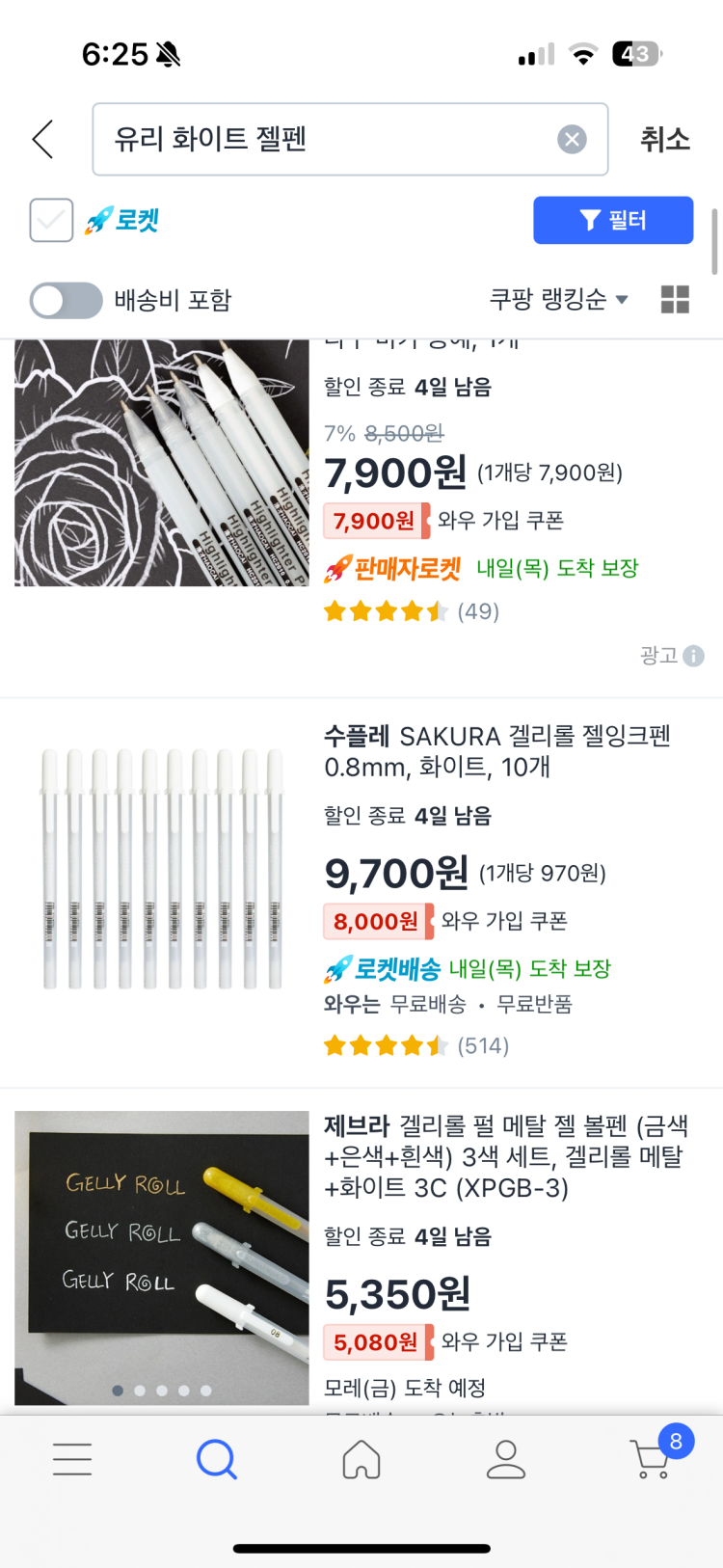Select the search tab in bottom bar
This screenshot has width=723, height=1568.
click(x=217, y=1459)
